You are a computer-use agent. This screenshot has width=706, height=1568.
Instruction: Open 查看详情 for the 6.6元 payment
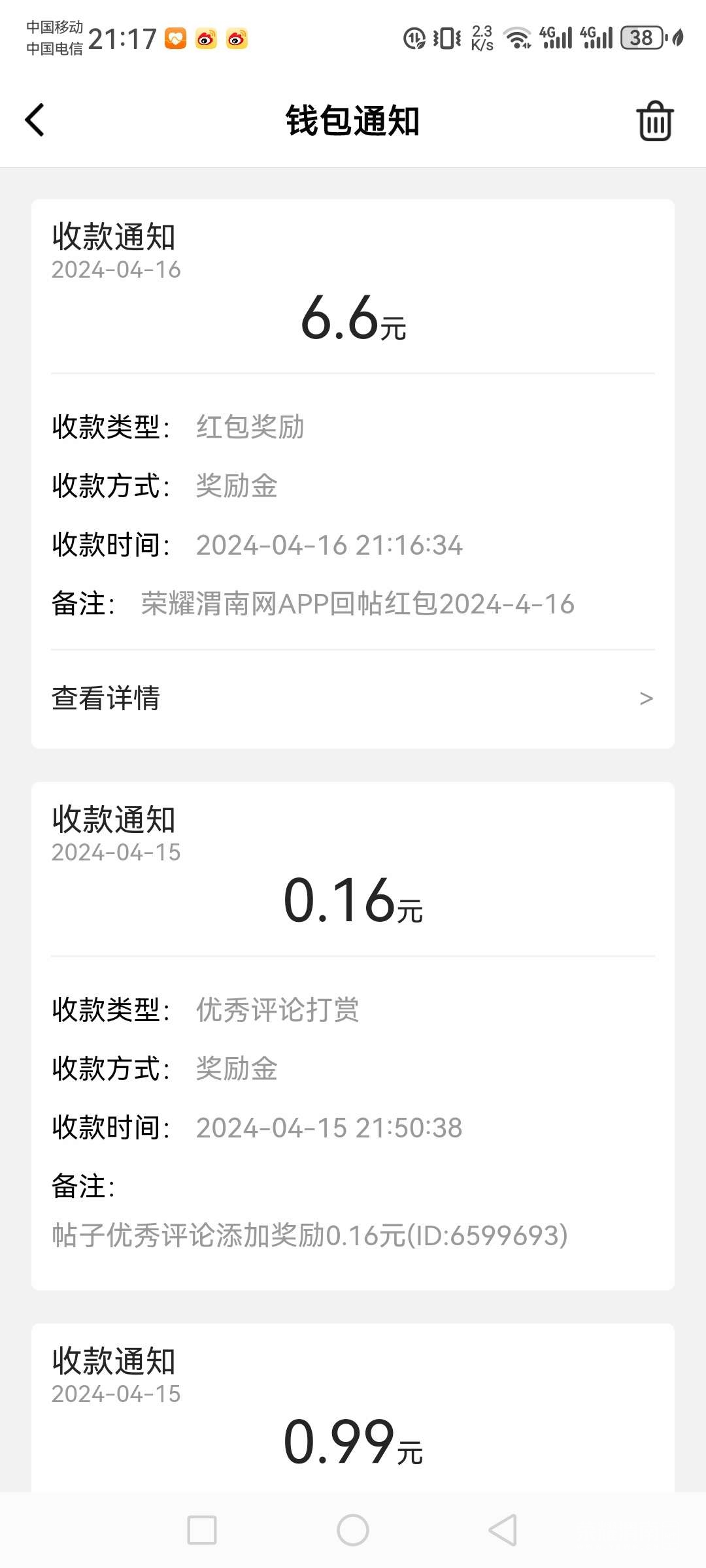353,698
